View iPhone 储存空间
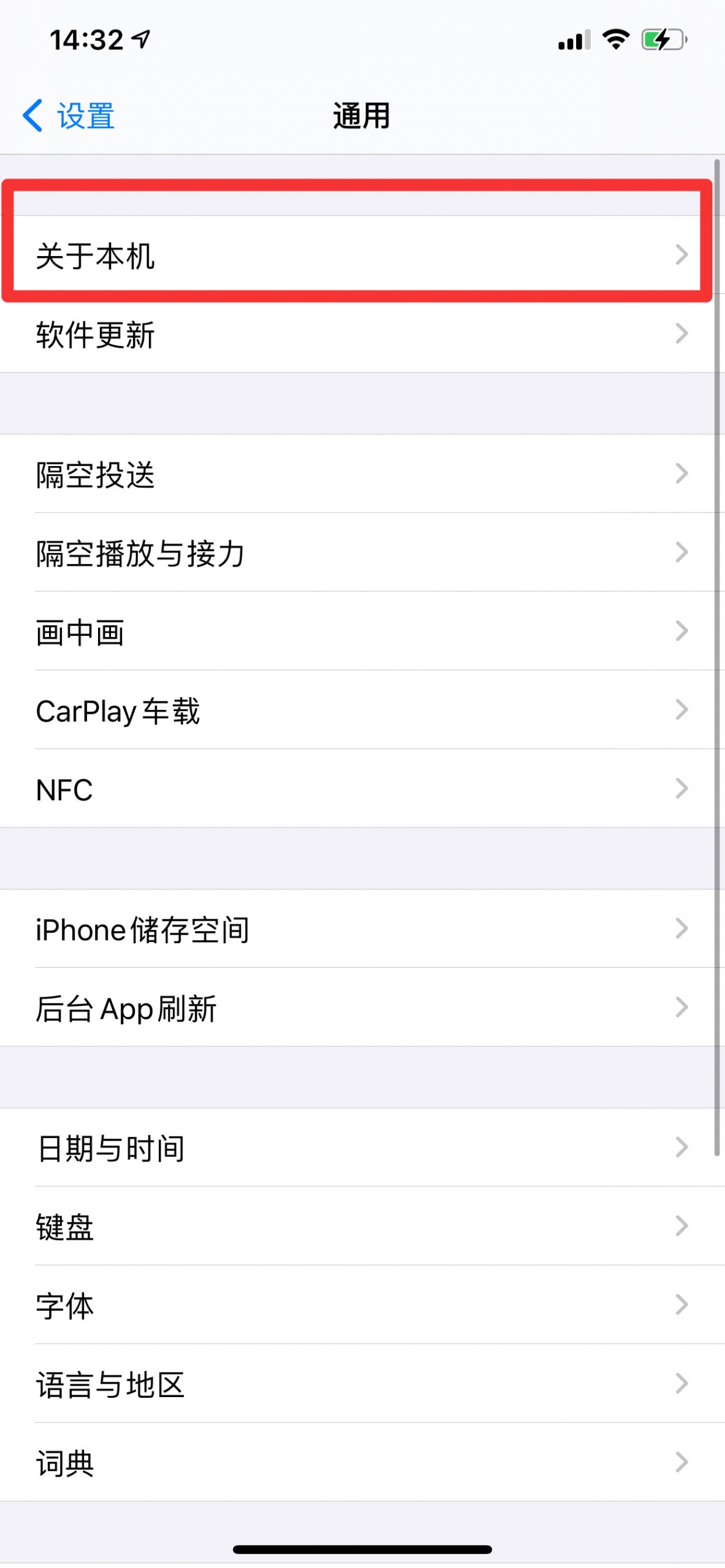The height and width of the screenshot is (1568, 725). pyautogui.click(x=362, y=929)
